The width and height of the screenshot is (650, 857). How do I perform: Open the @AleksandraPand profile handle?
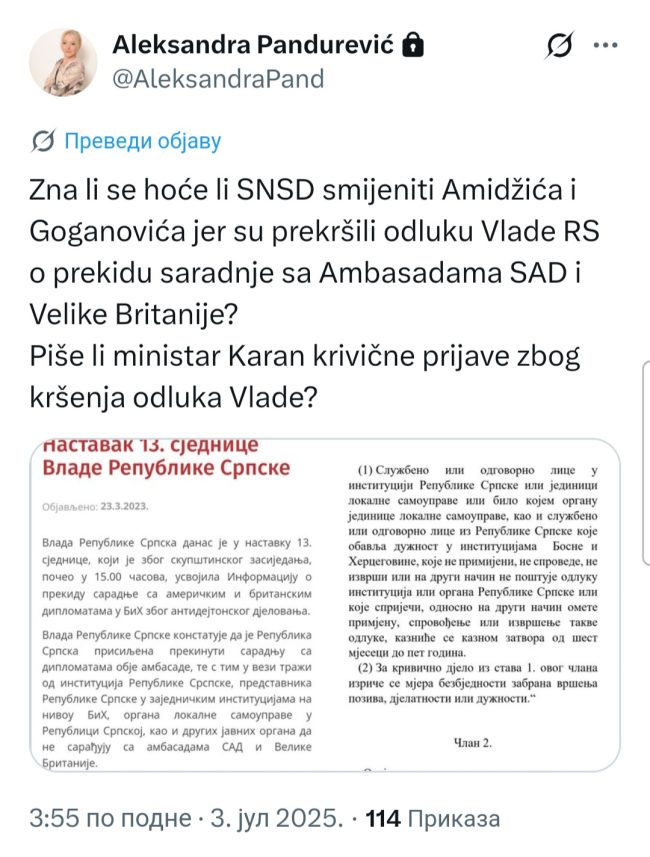pyautogui.click(x=218, y=80)
